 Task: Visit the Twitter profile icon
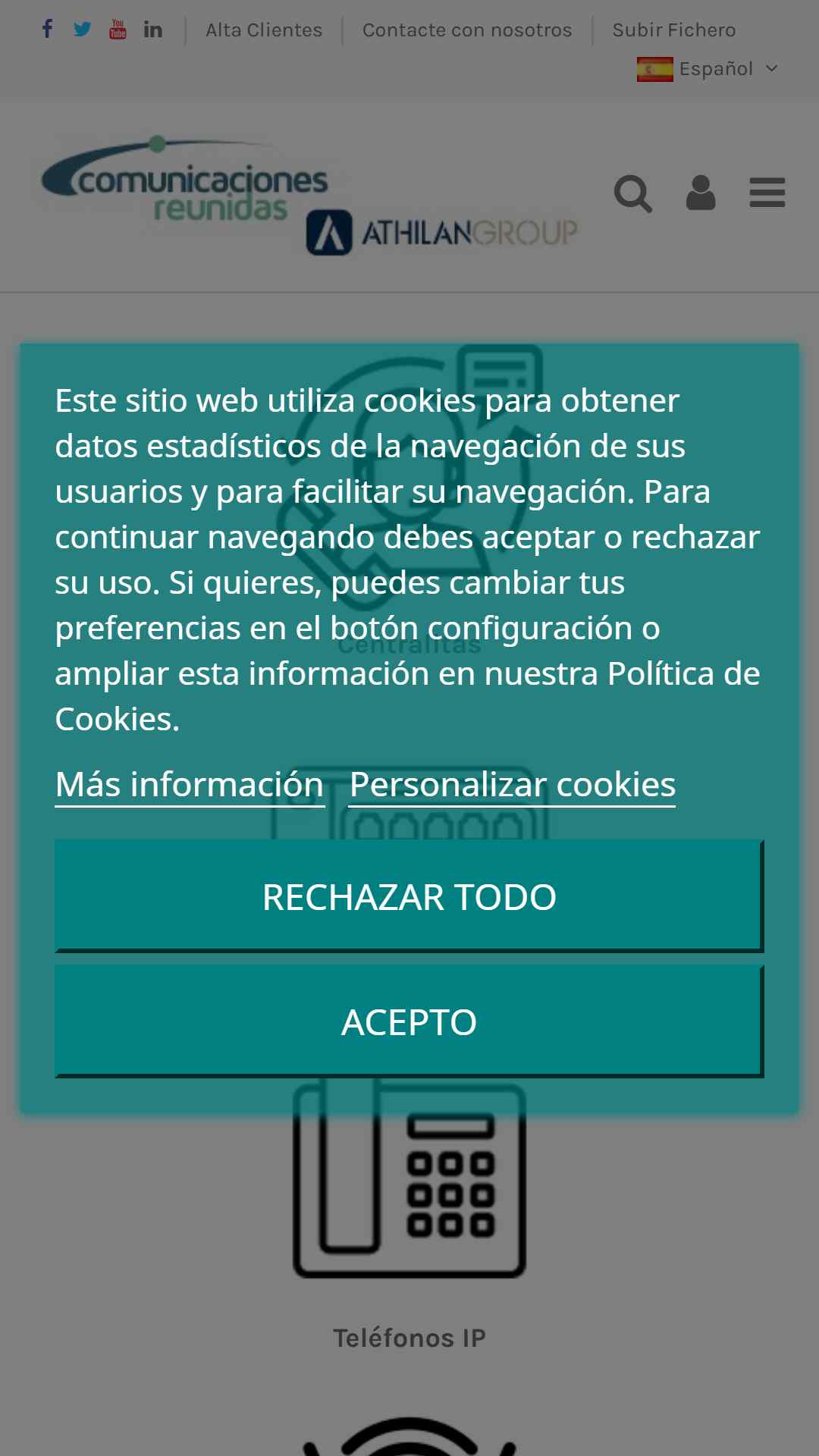coord(82,30)
